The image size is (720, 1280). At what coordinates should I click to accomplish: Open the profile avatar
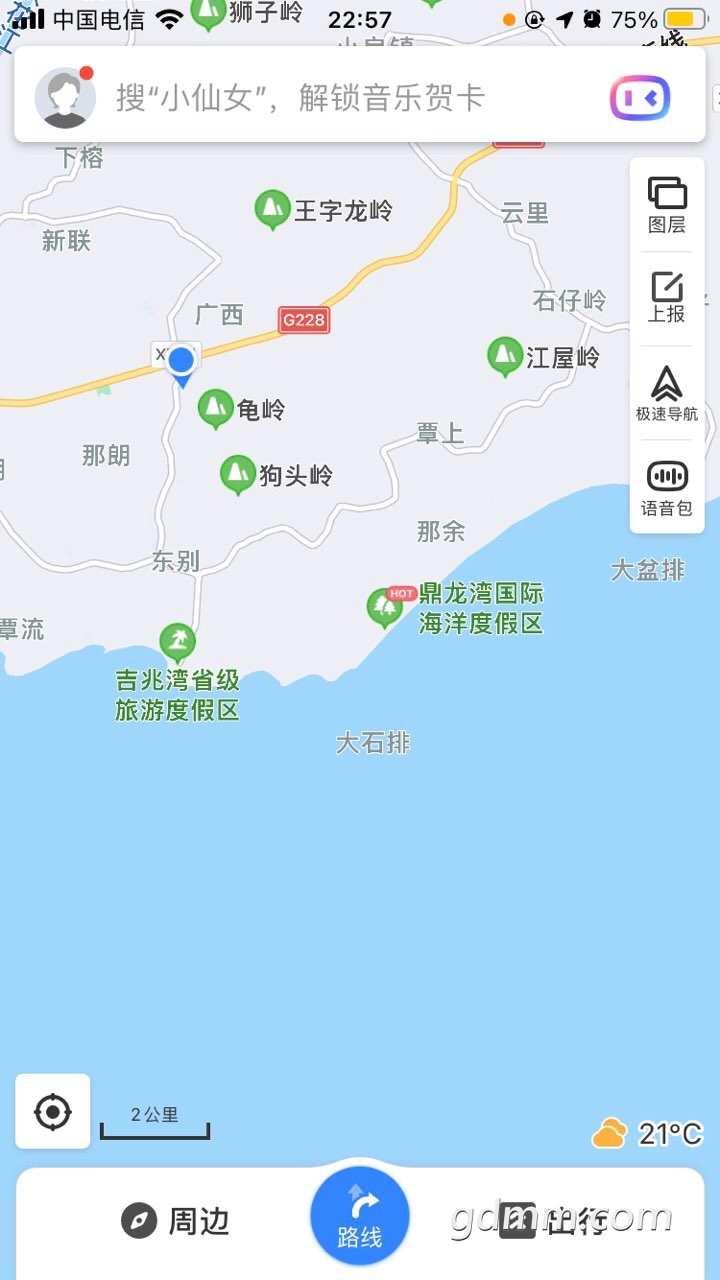65,98
